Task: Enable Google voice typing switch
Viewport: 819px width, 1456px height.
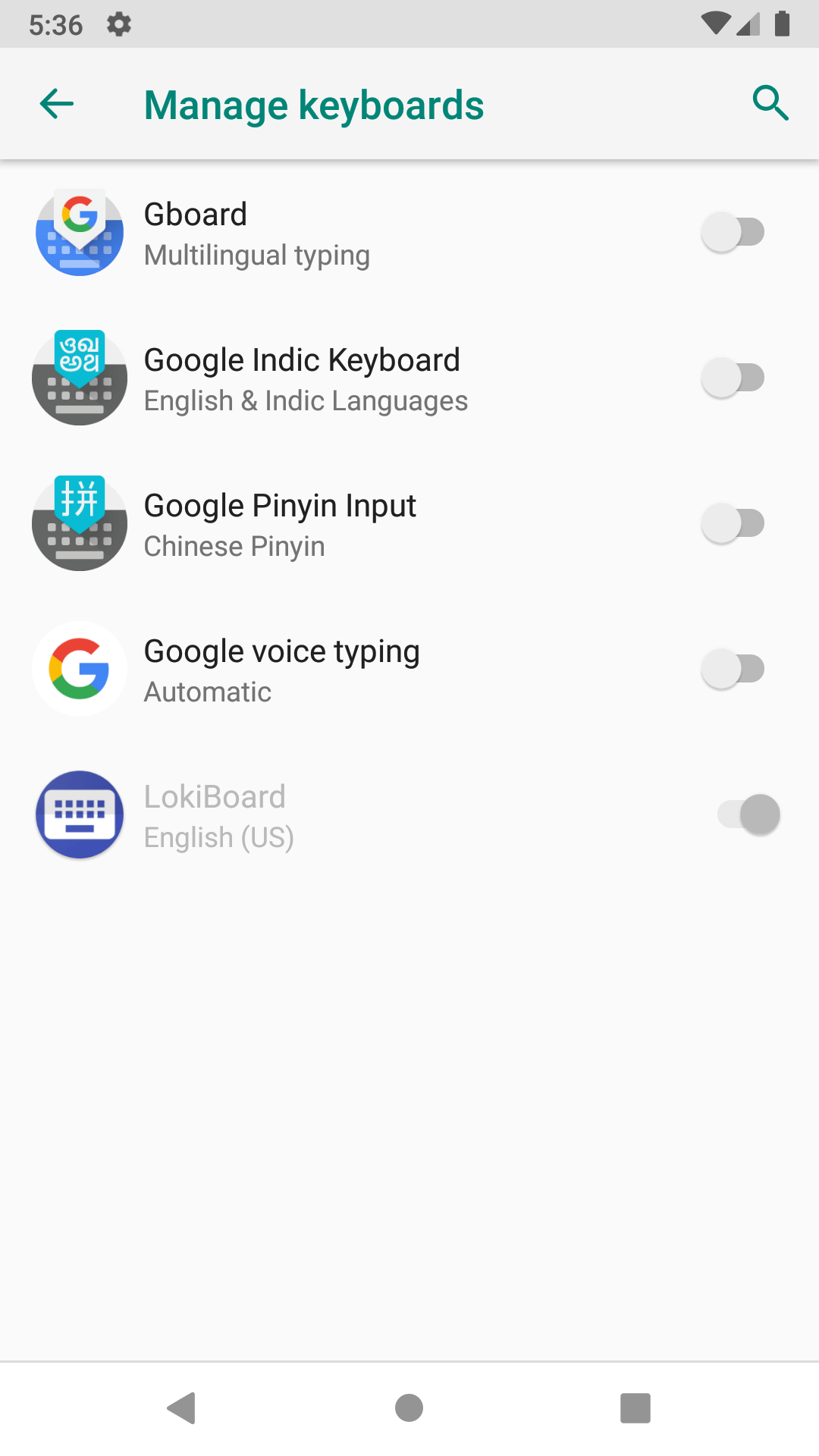Action: 733,668
